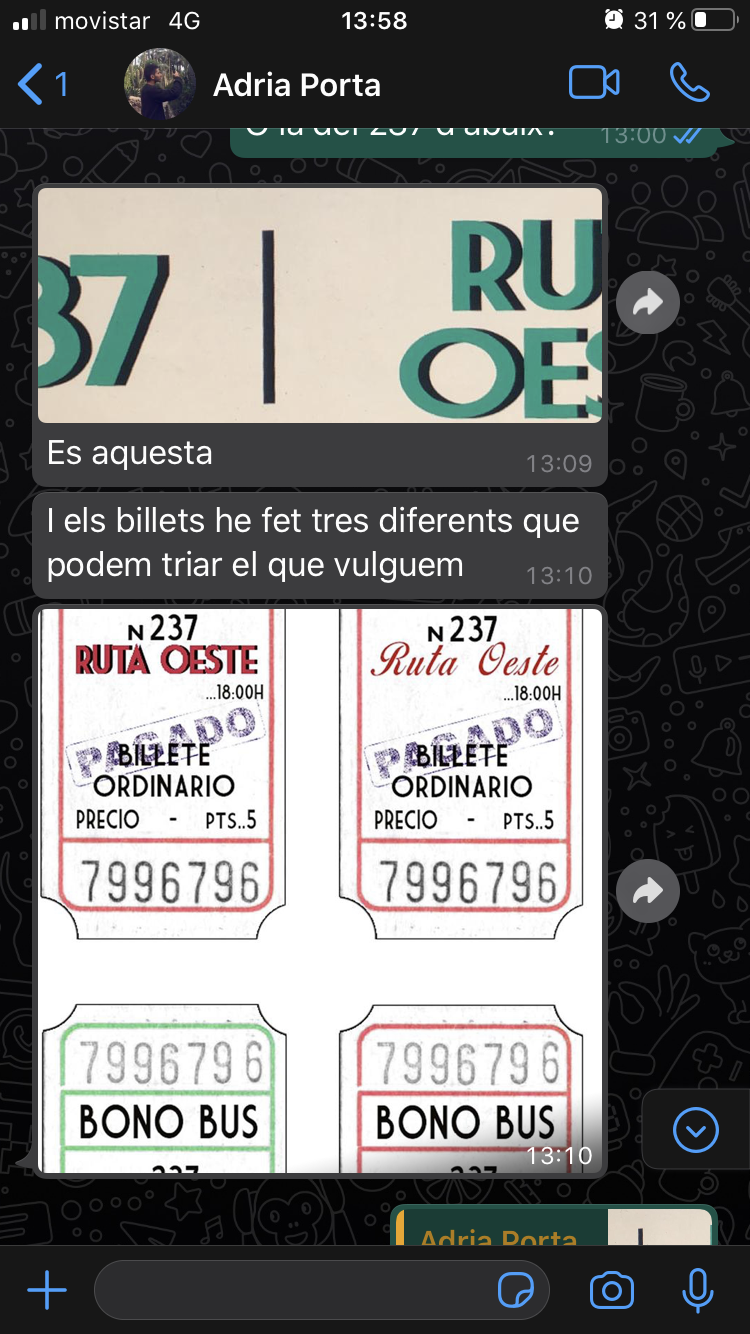Image resolution: width=750 pixels, height=1334 pixels.
Task: Open the camera to send a photo
Action: pos(611,1291)
